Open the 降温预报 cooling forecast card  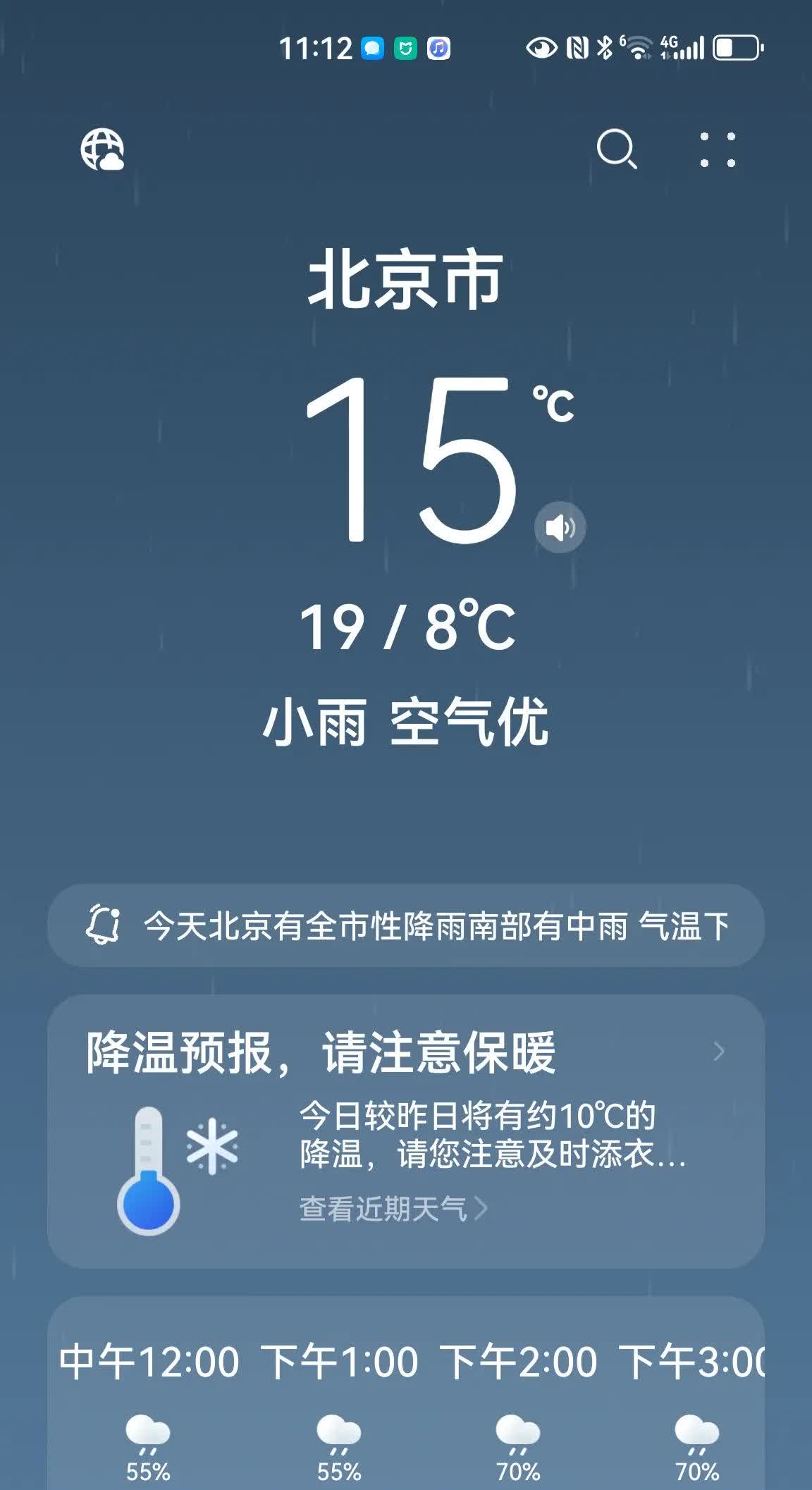(406, 1132)
